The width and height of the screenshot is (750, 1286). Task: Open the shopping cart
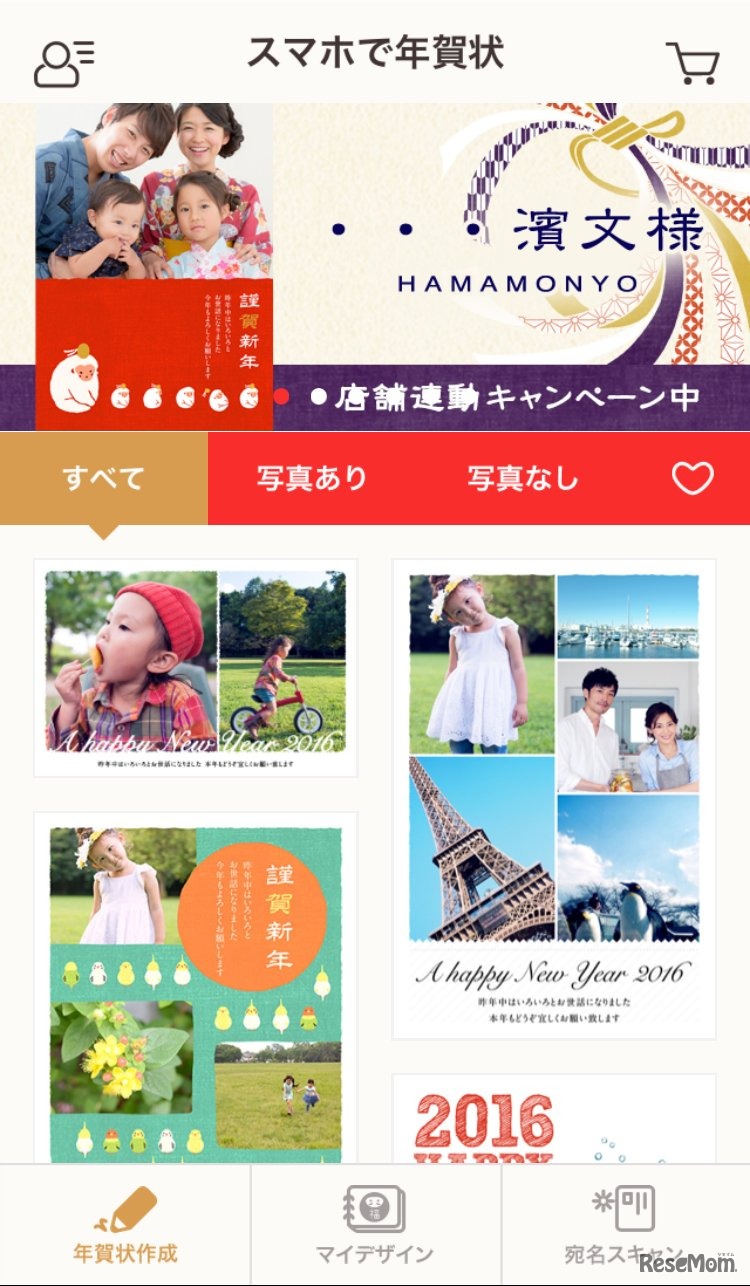coord(692,62)
